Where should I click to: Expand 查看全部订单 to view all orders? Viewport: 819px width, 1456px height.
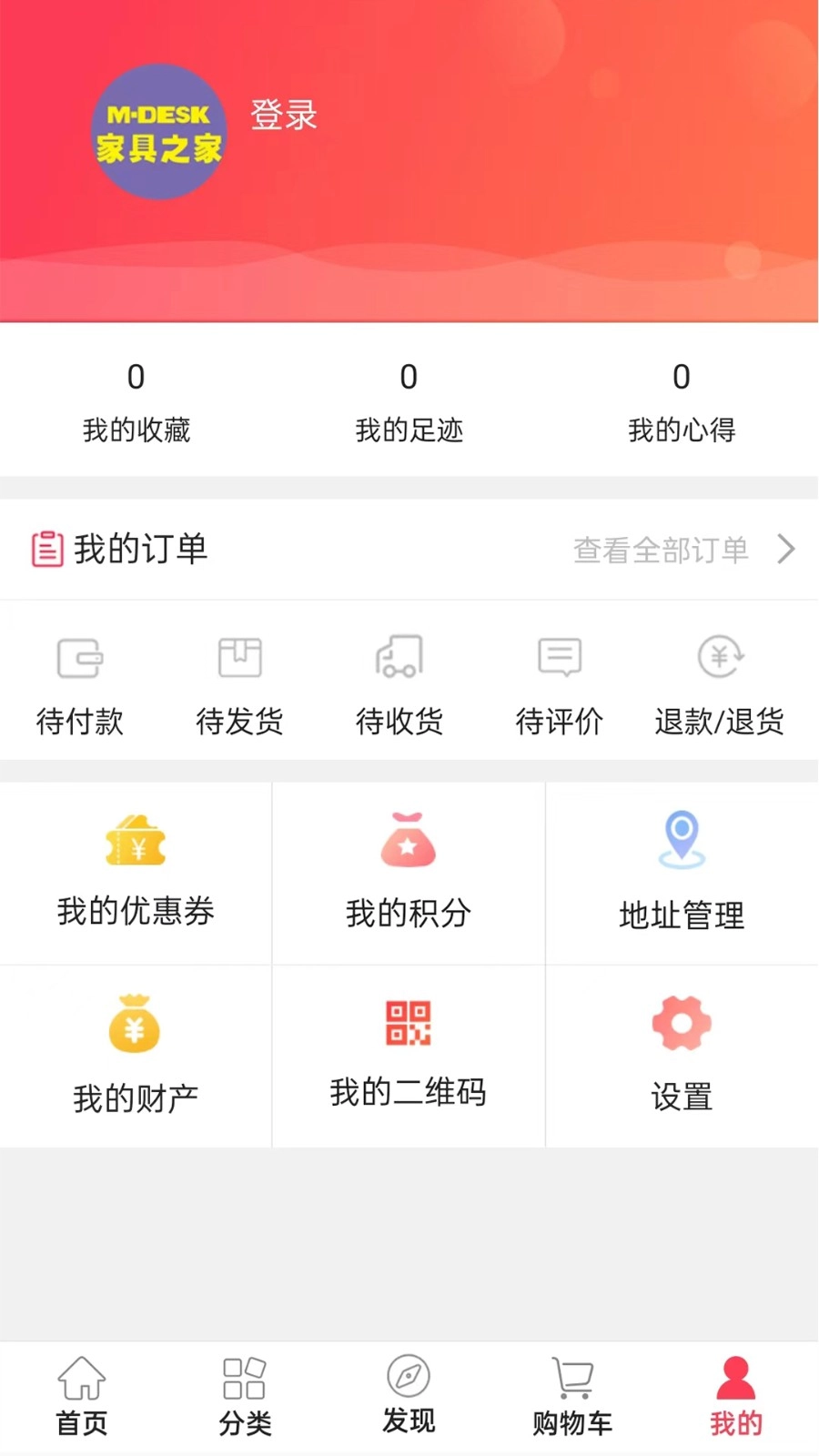[660, 550]
